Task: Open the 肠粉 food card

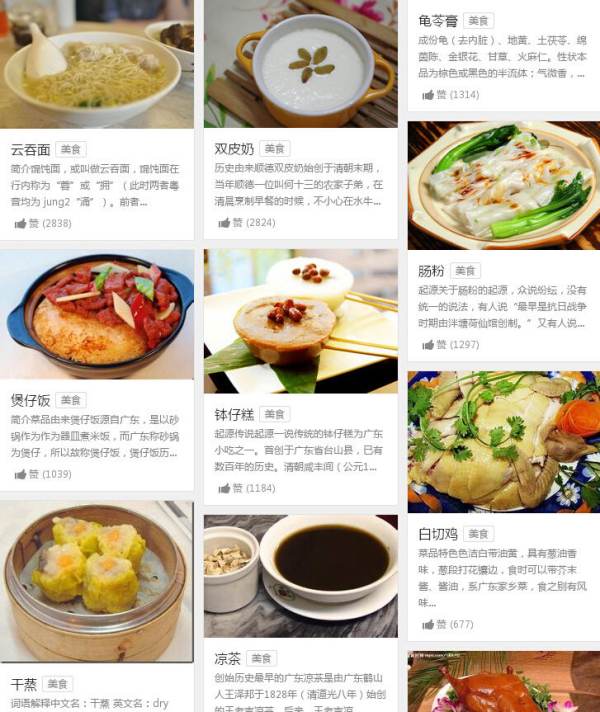Action: click(431, 271)
